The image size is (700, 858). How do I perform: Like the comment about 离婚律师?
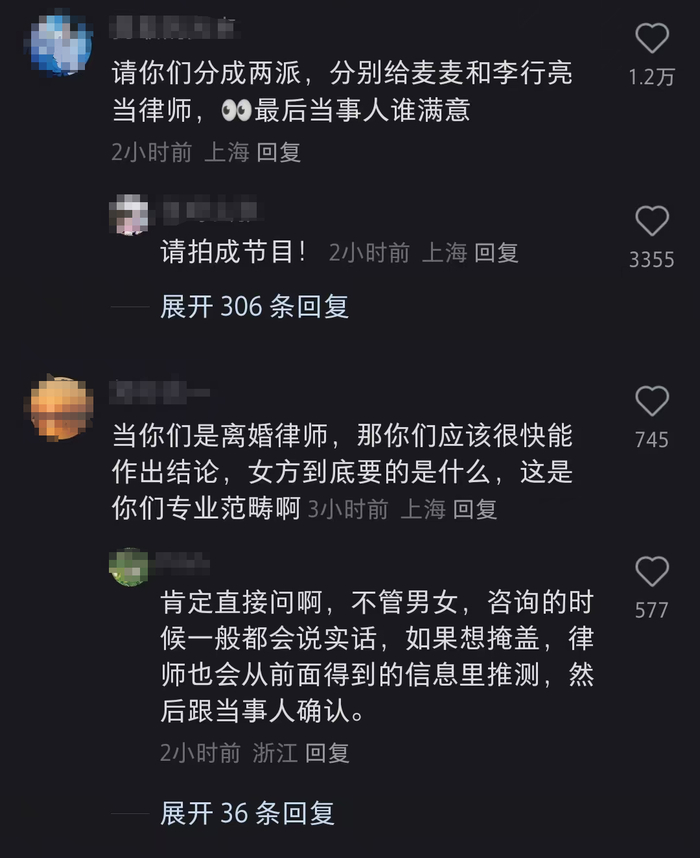point(652,401)
